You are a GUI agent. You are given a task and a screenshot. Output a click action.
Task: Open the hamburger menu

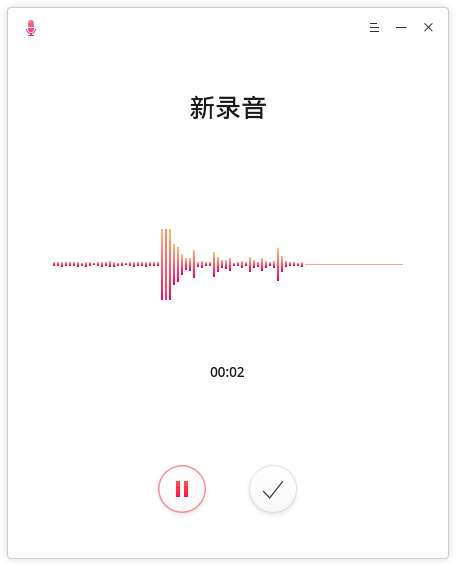[x=374, y=27]
